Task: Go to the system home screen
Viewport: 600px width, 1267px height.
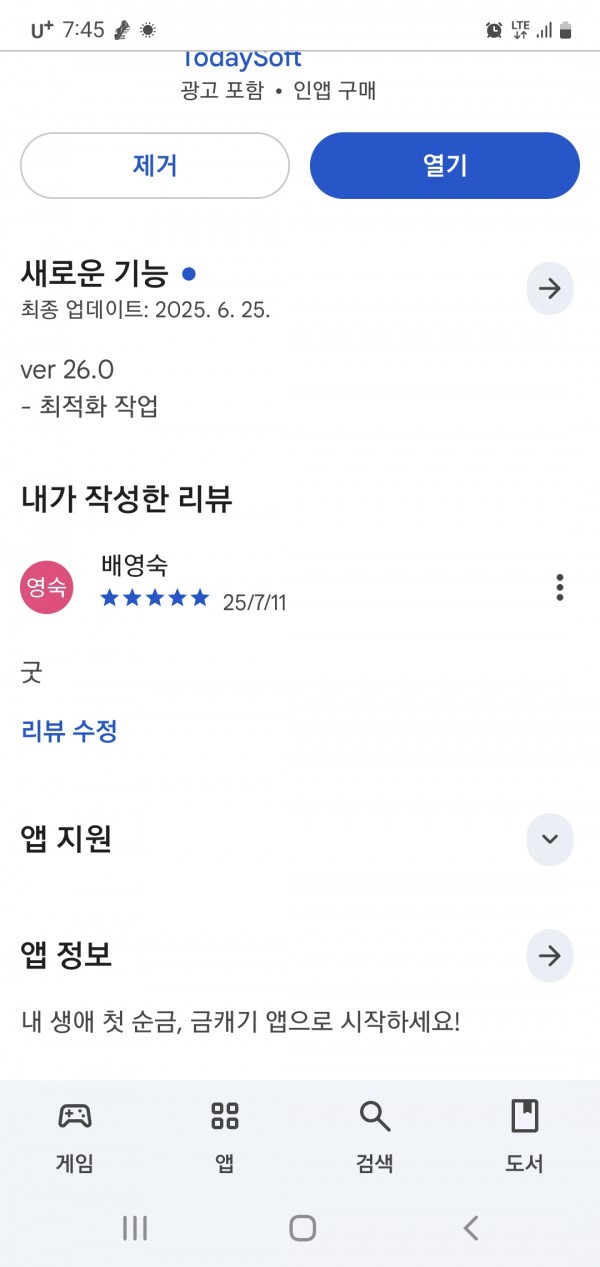Action: pyautogui.click(x=302, y=1228)
